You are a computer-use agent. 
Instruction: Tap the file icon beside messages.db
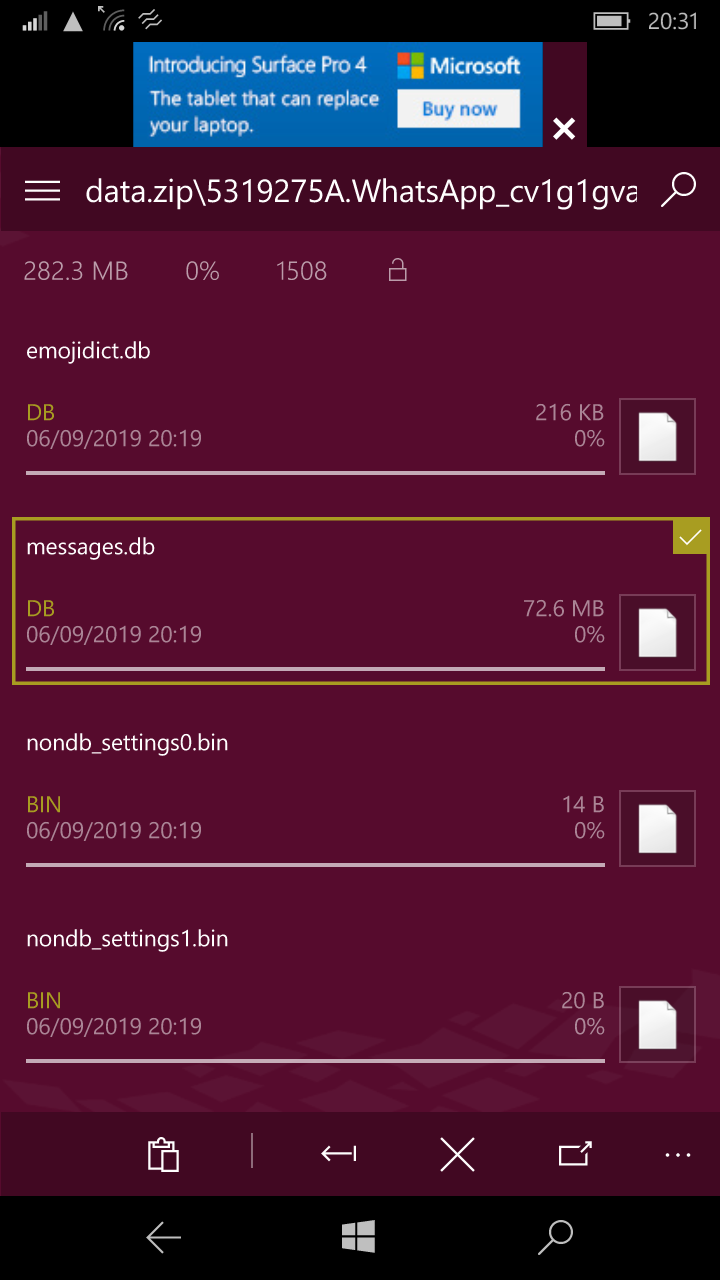657,632
